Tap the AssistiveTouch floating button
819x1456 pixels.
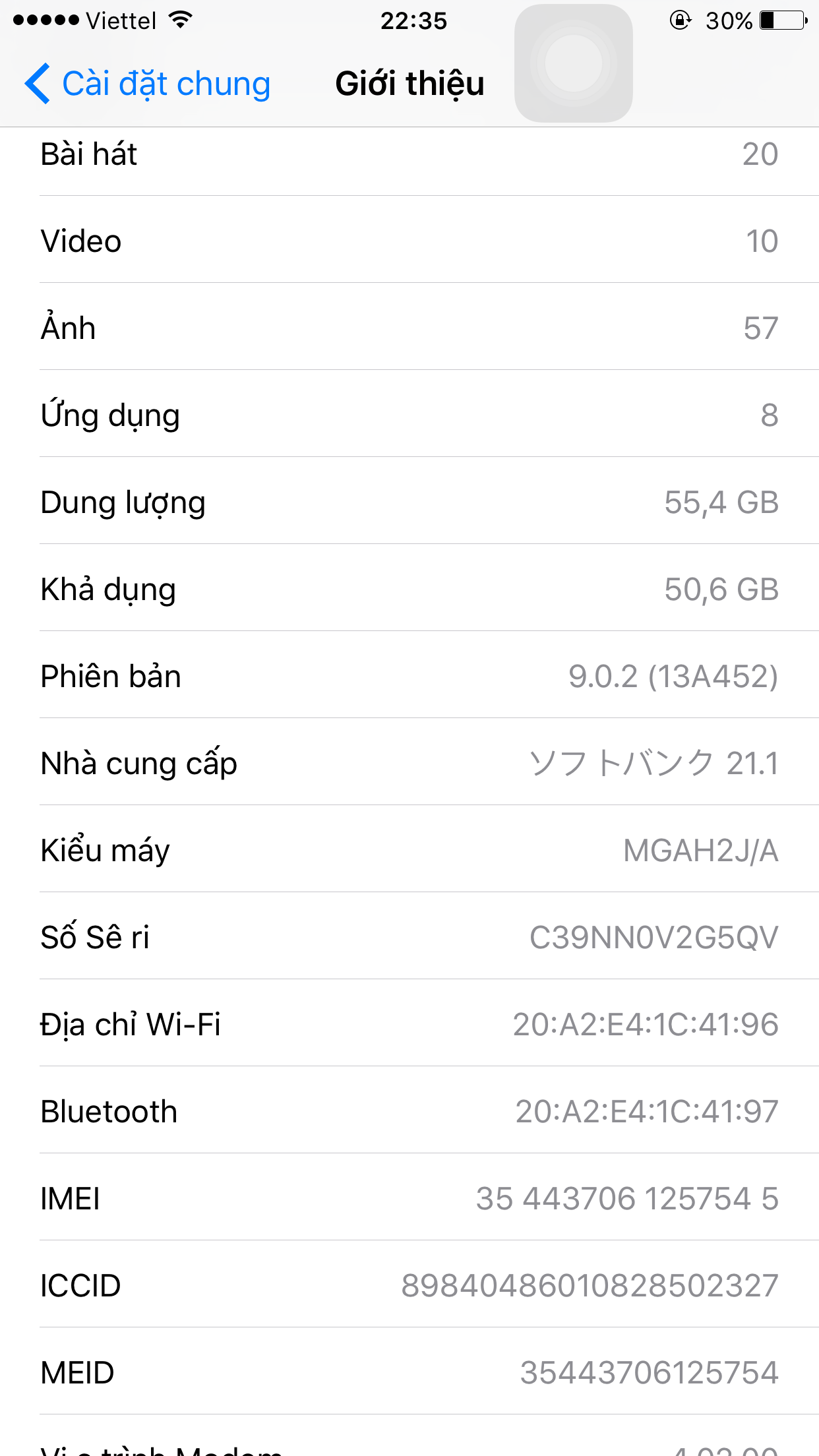[573, 63]
